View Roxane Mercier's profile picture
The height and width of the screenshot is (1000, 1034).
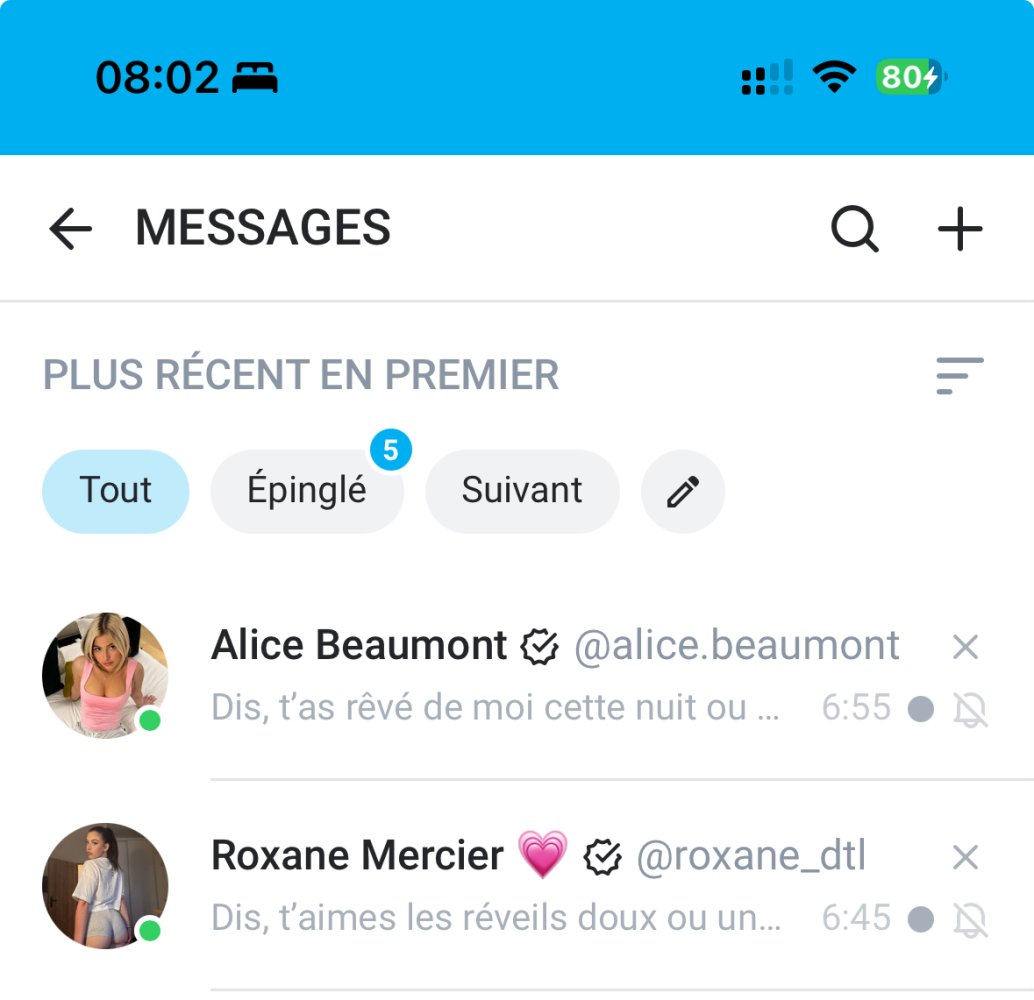[105, 886]
